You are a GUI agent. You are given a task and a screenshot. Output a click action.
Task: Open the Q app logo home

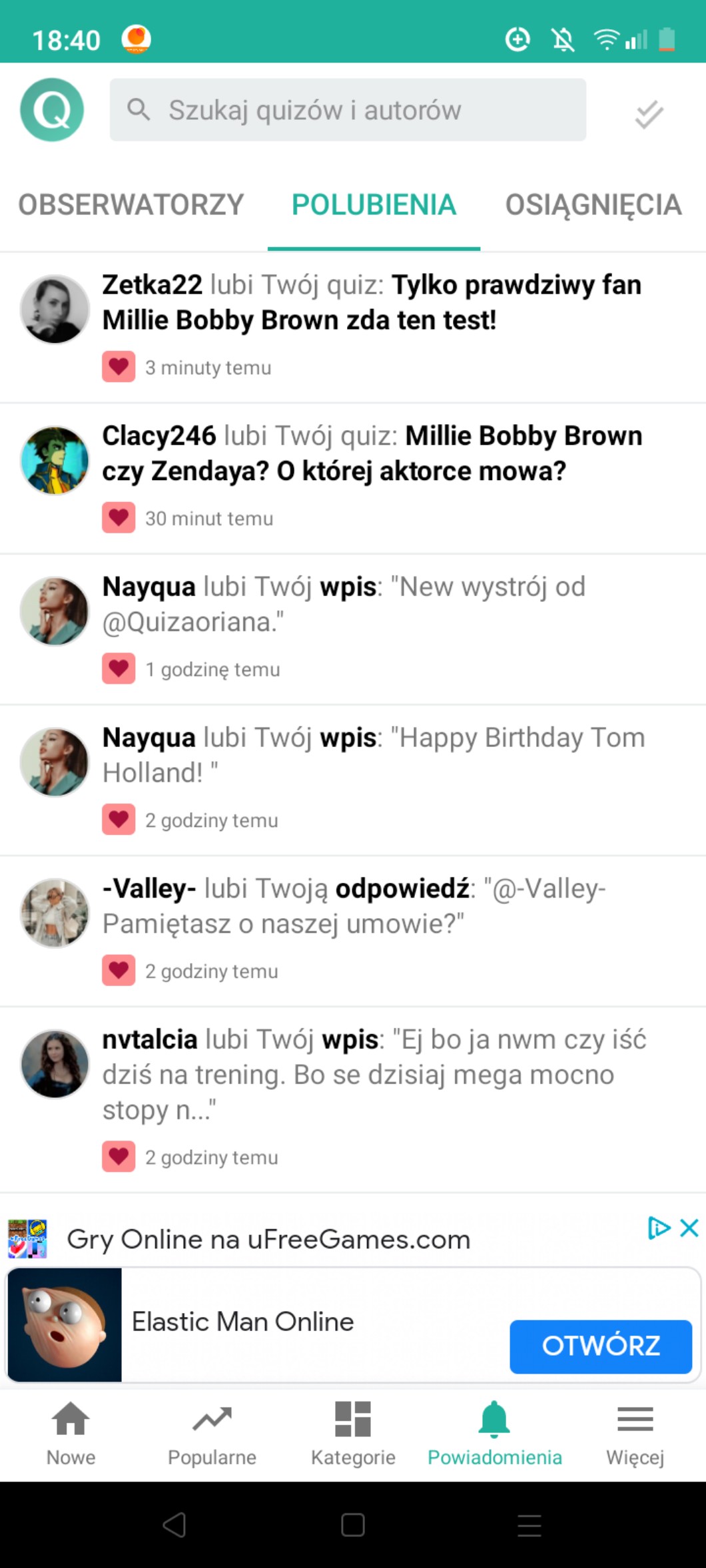52,110
